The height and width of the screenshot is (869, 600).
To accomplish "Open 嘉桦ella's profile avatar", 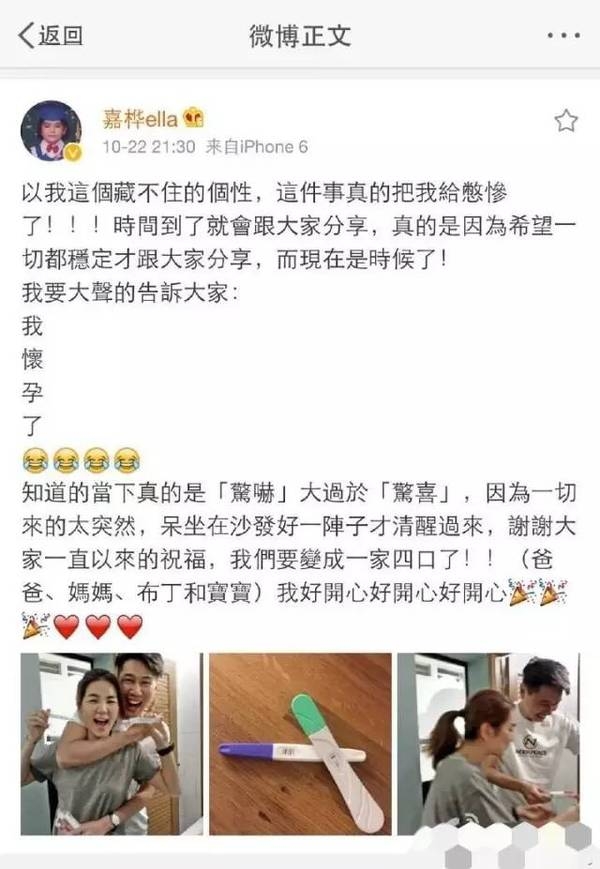I will 52,132.
